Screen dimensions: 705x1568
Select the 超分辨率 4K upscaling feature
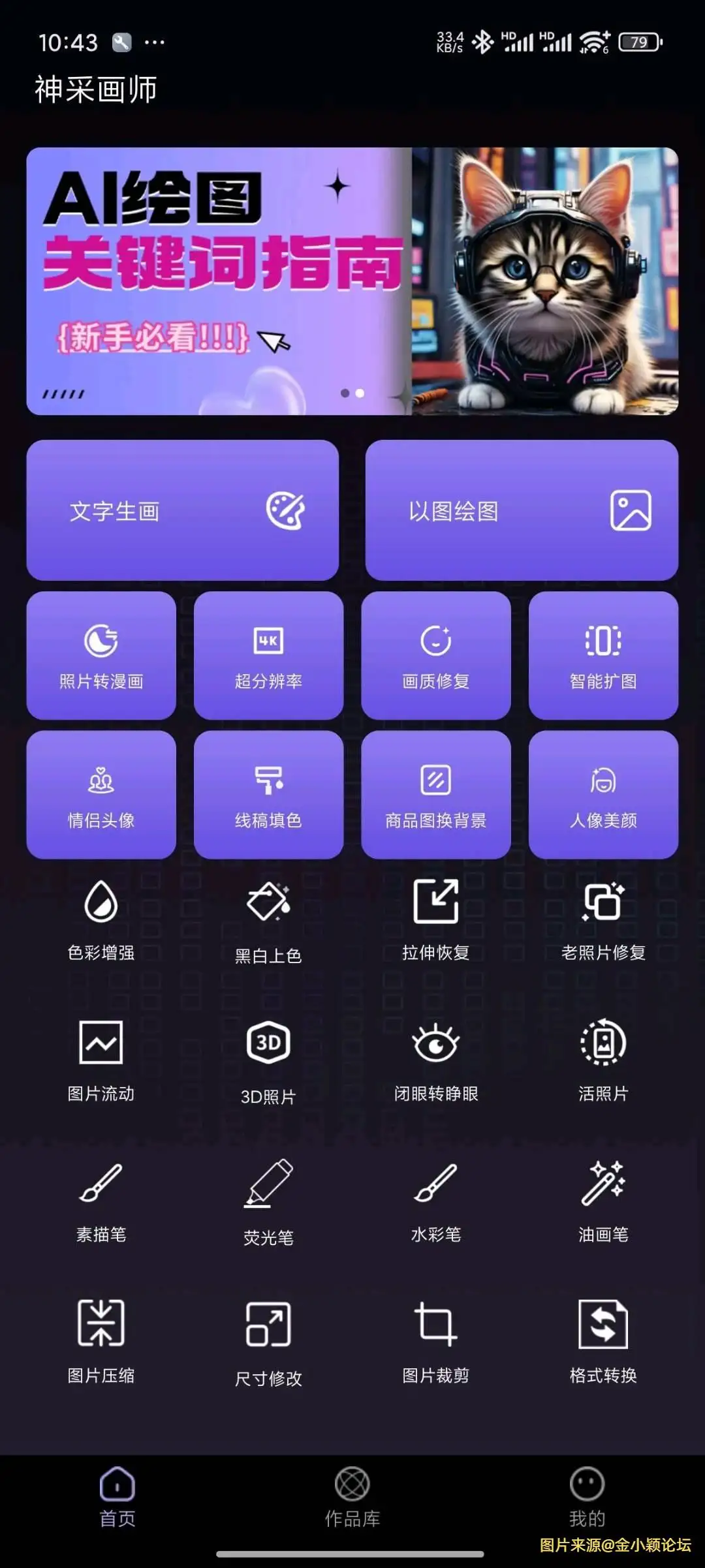268,656
